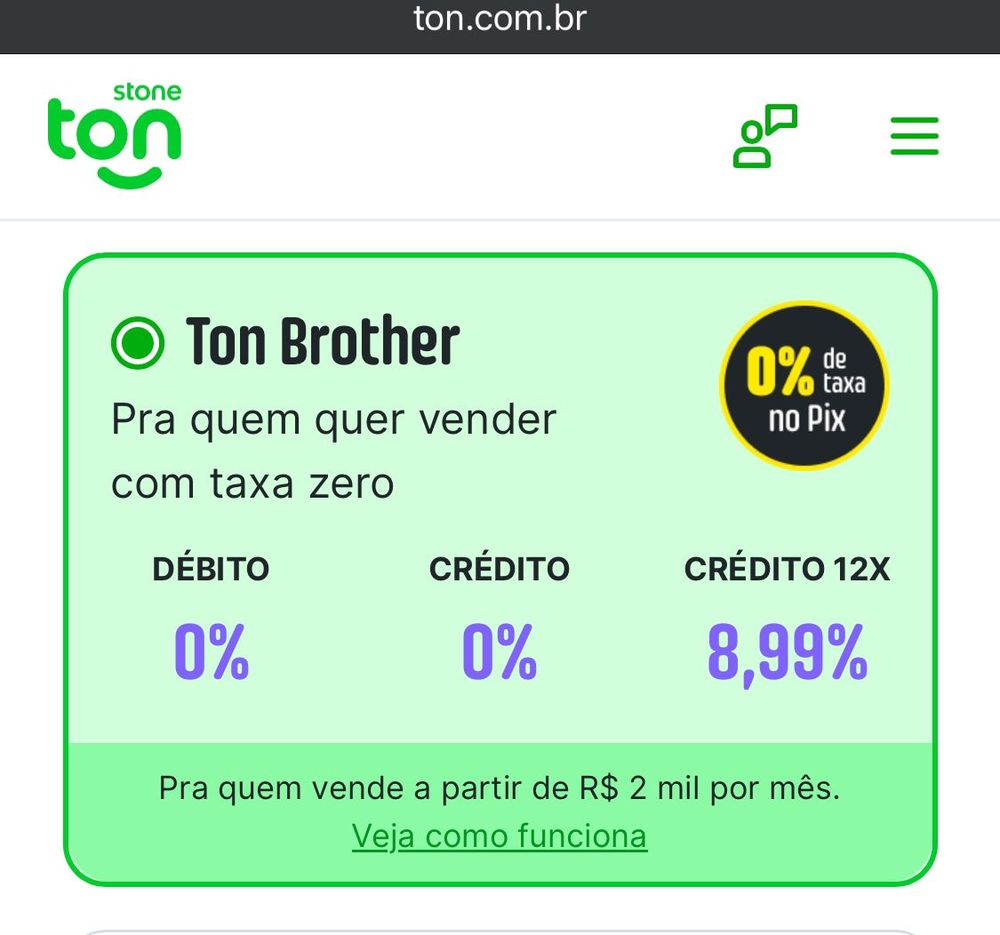Open the hamburger menu

tap(914, 136)
